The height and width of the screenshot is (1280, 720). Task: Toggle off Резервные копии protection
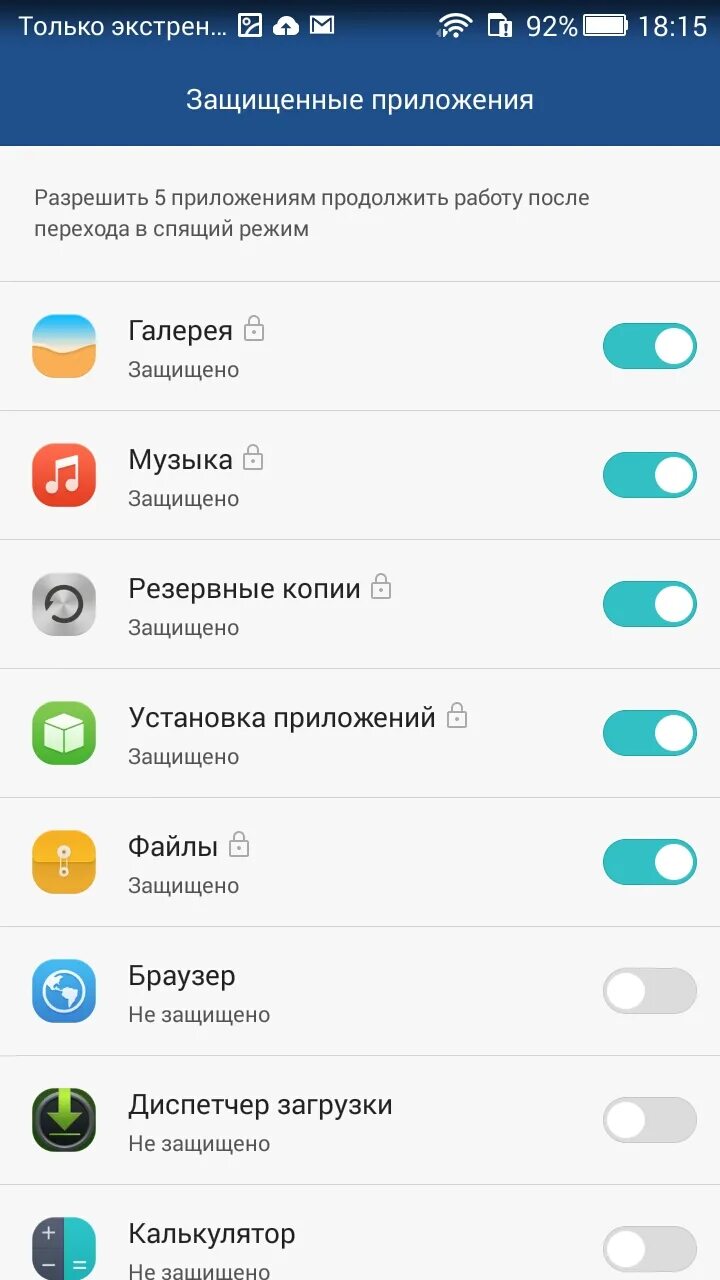(649, 604)
